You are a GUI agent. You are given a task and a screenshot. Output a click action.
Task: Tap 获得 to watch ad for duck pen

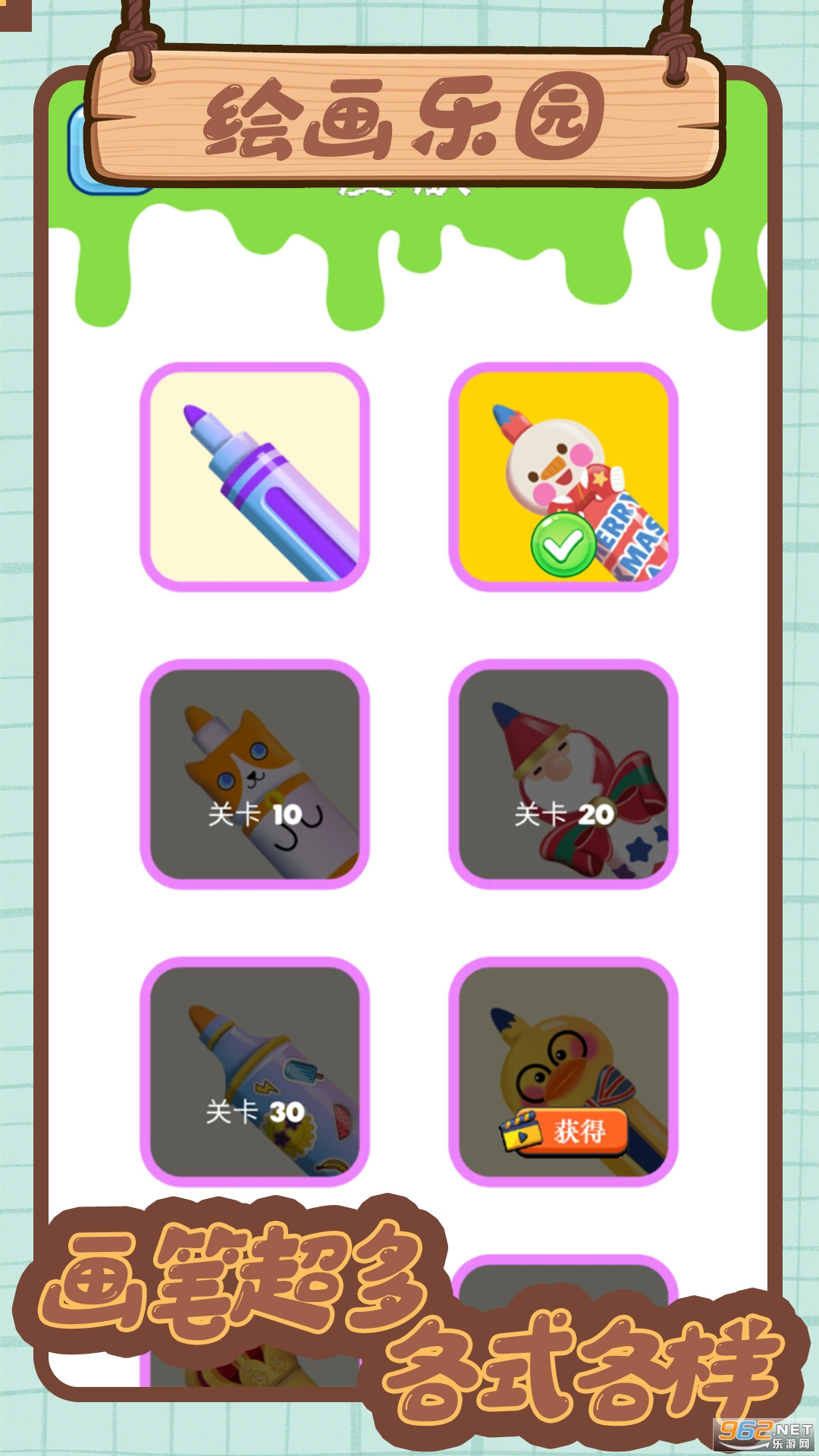[x=584, y=1130]
